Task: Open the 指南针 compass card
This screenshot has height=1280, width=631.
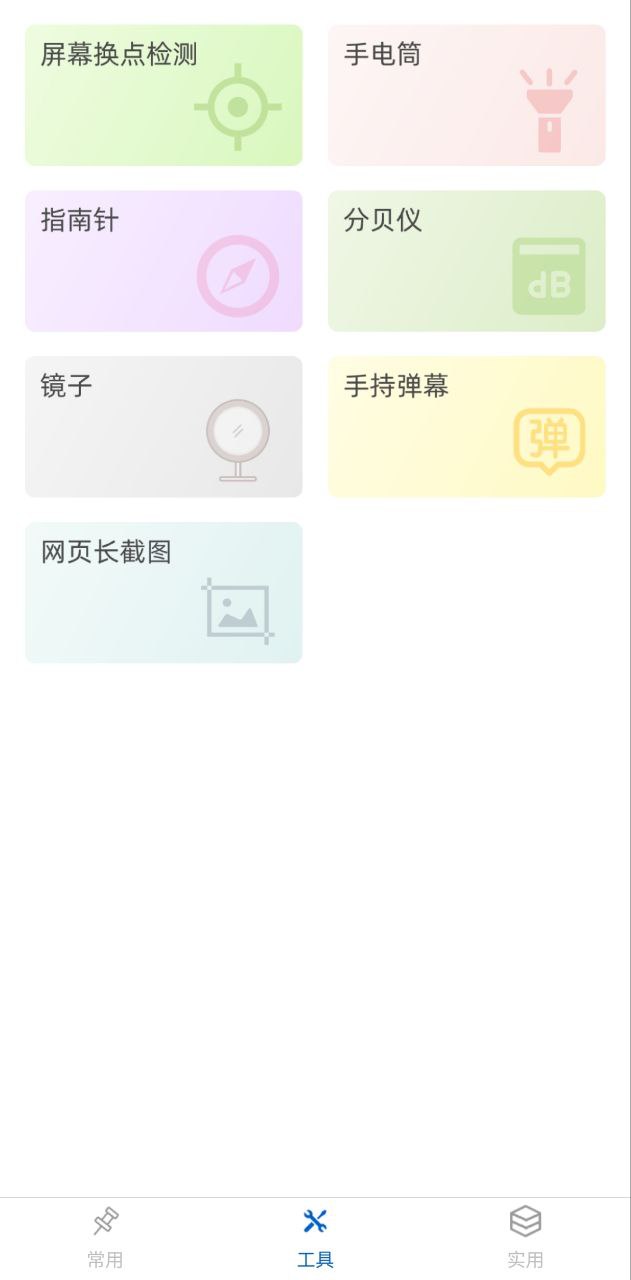Action: tap(163, 261)
